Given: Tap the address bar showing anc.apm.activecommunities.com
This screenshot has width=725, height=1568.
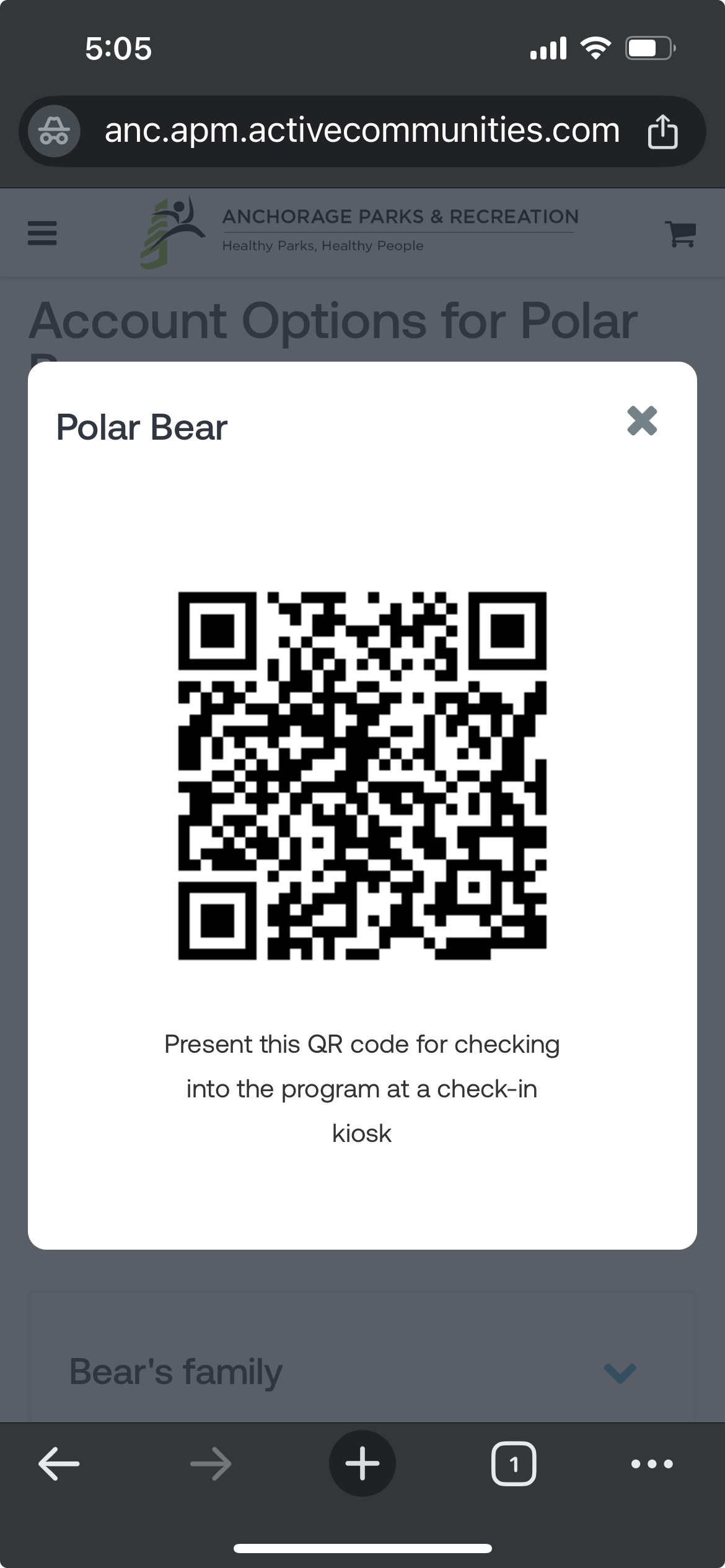Looking at the screenshot, I should [x=362, y=131].
